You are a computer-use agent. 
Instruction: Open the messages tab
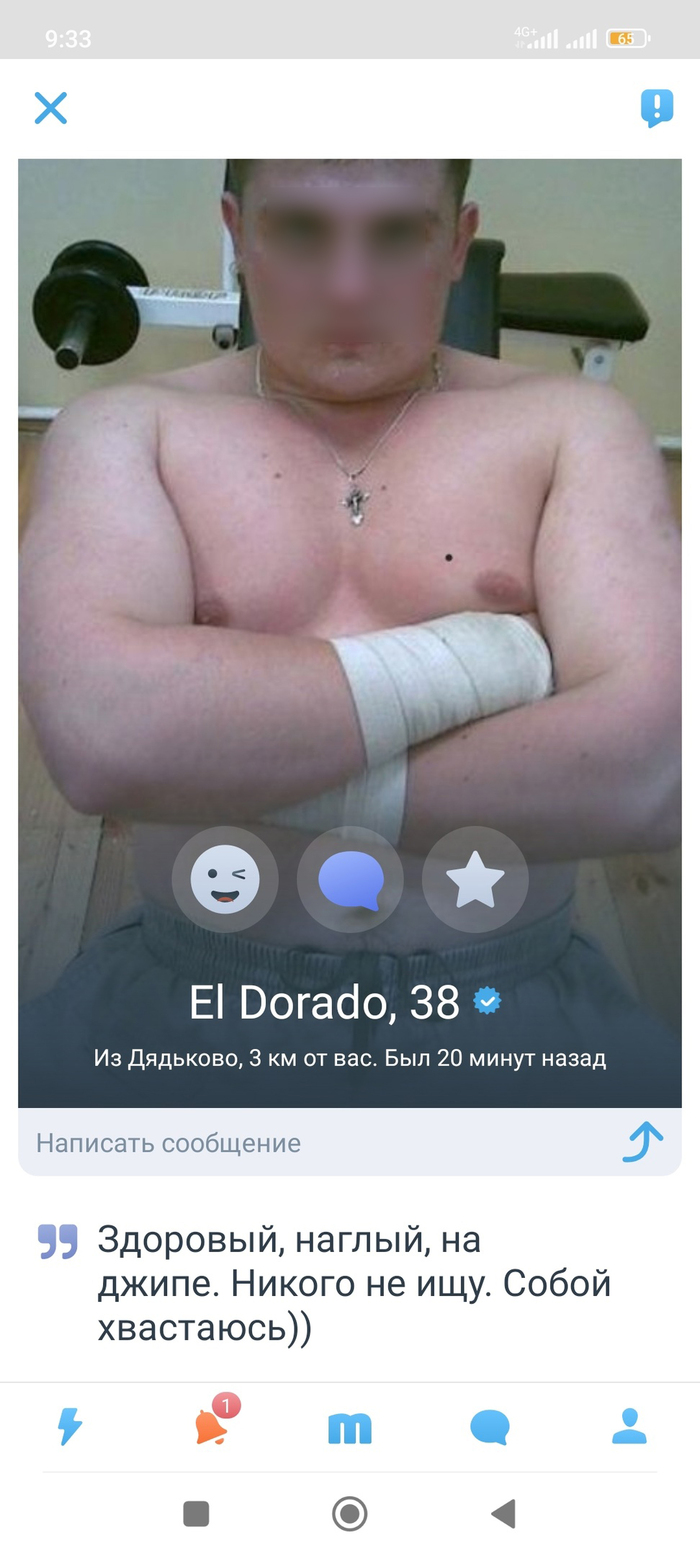tap(490, 1427)
